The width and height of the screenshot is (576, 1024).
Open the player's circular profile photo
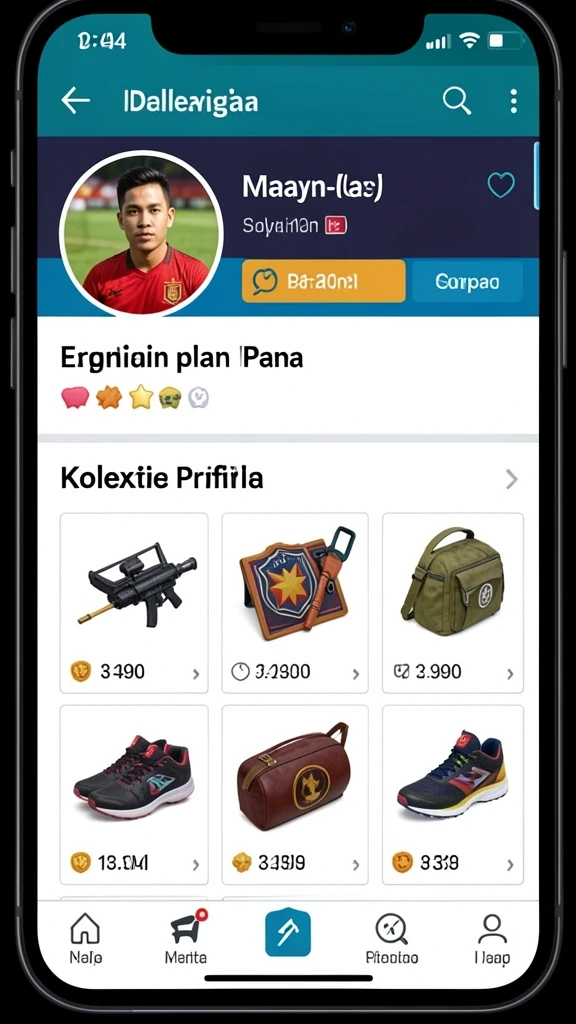[141, 234]
